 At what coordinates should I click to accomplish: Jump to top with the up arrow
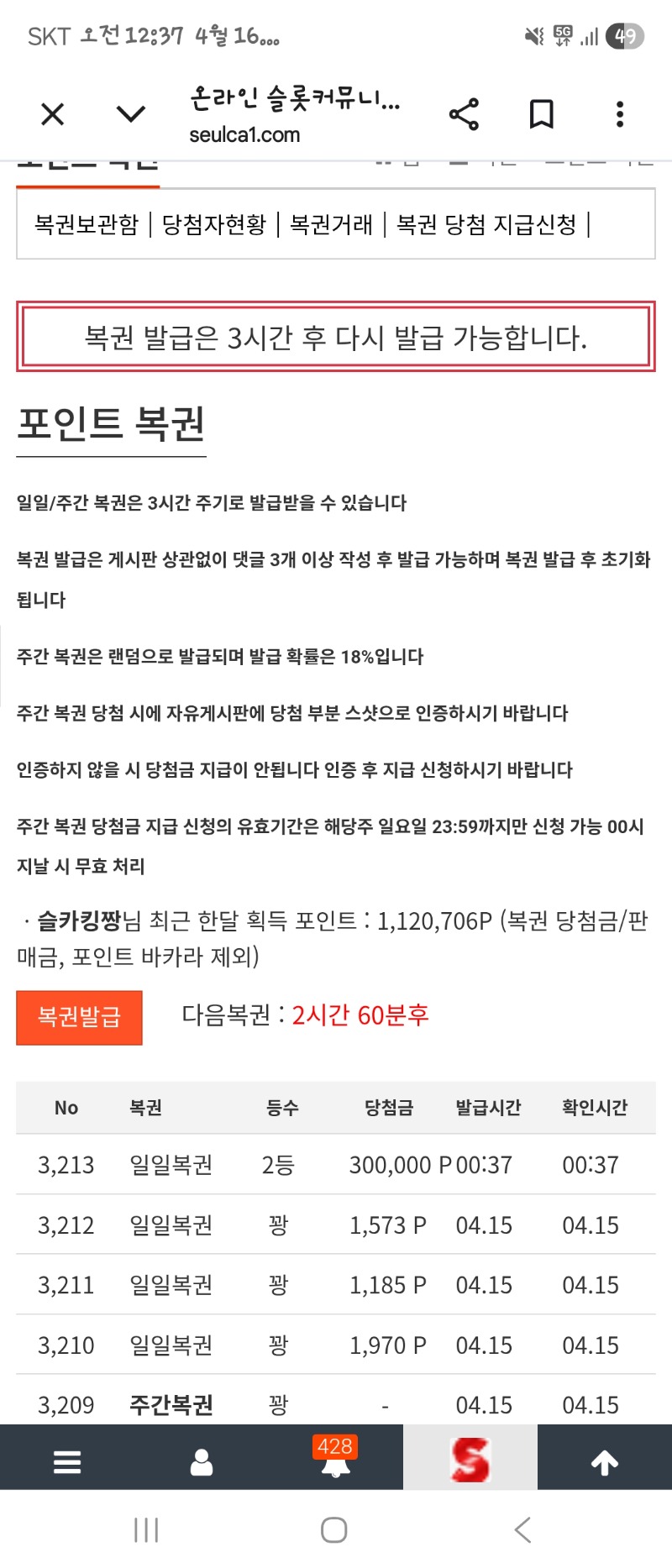point(605,1462)
